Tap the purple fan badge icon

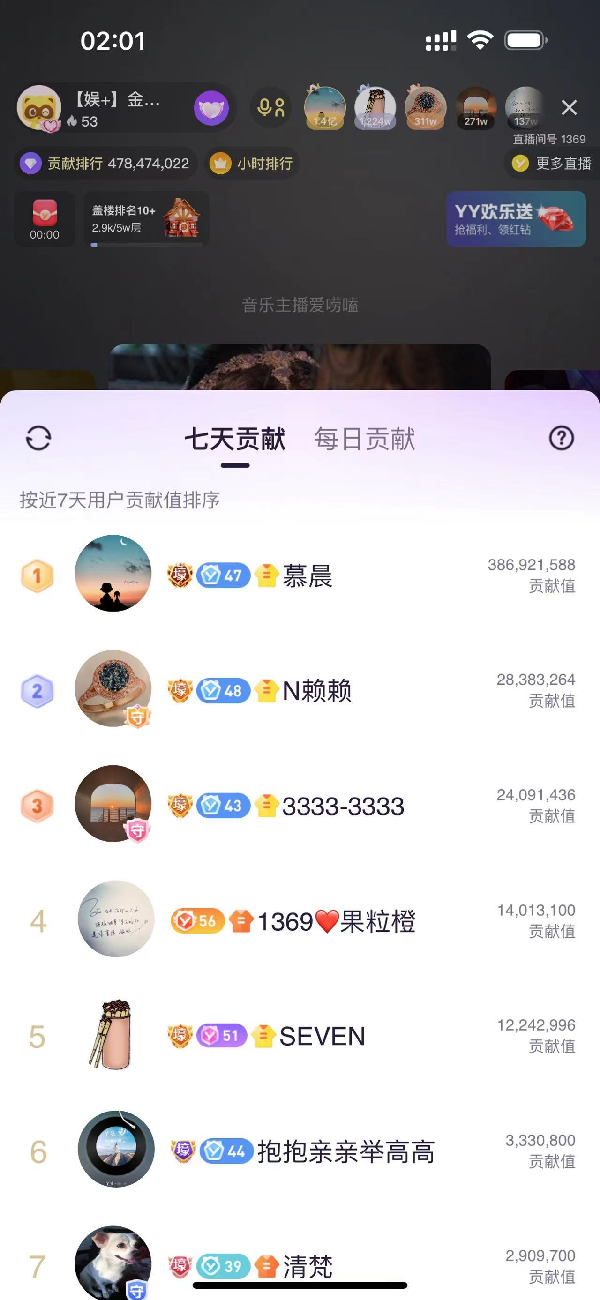tap(212, 108)
